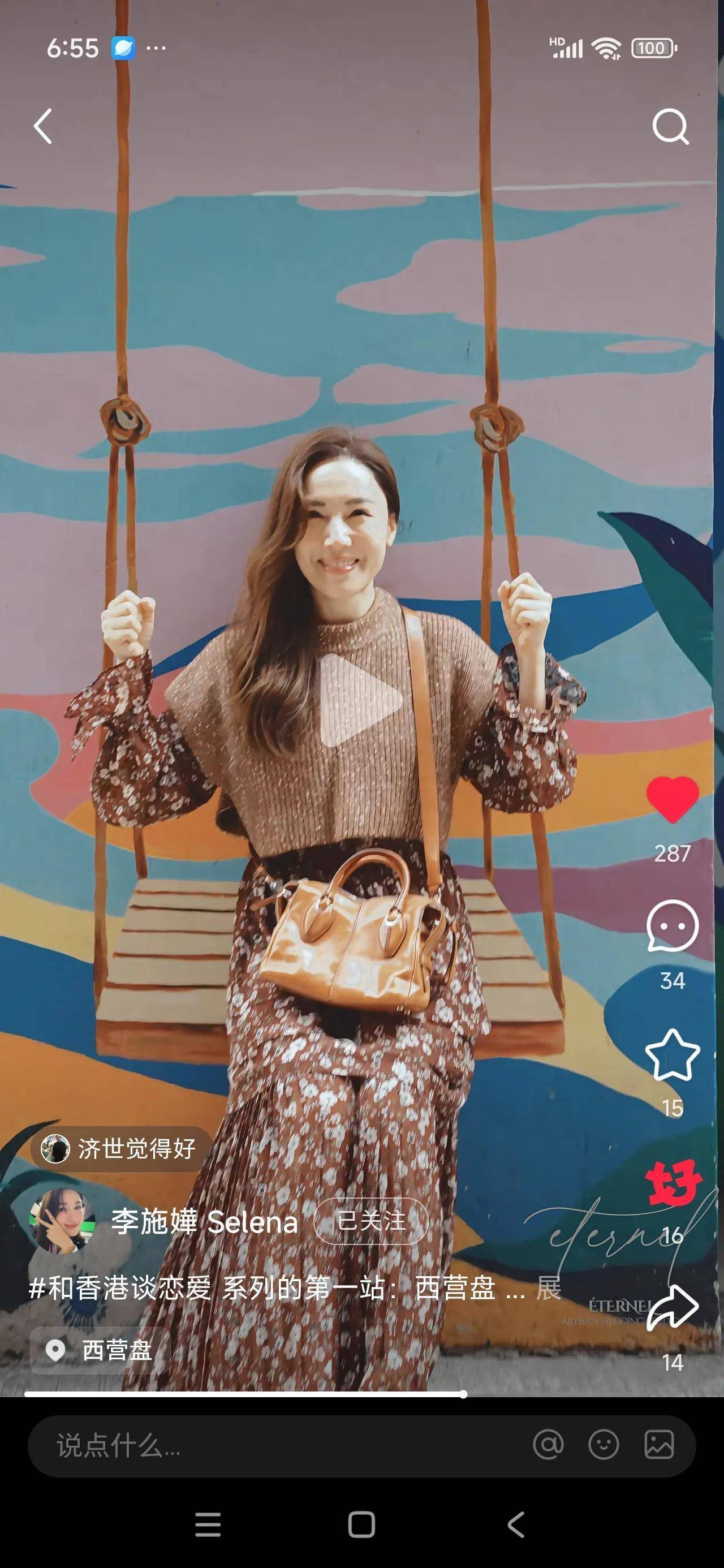
Task: Open the comments on this video
Action: coord(671,926)
